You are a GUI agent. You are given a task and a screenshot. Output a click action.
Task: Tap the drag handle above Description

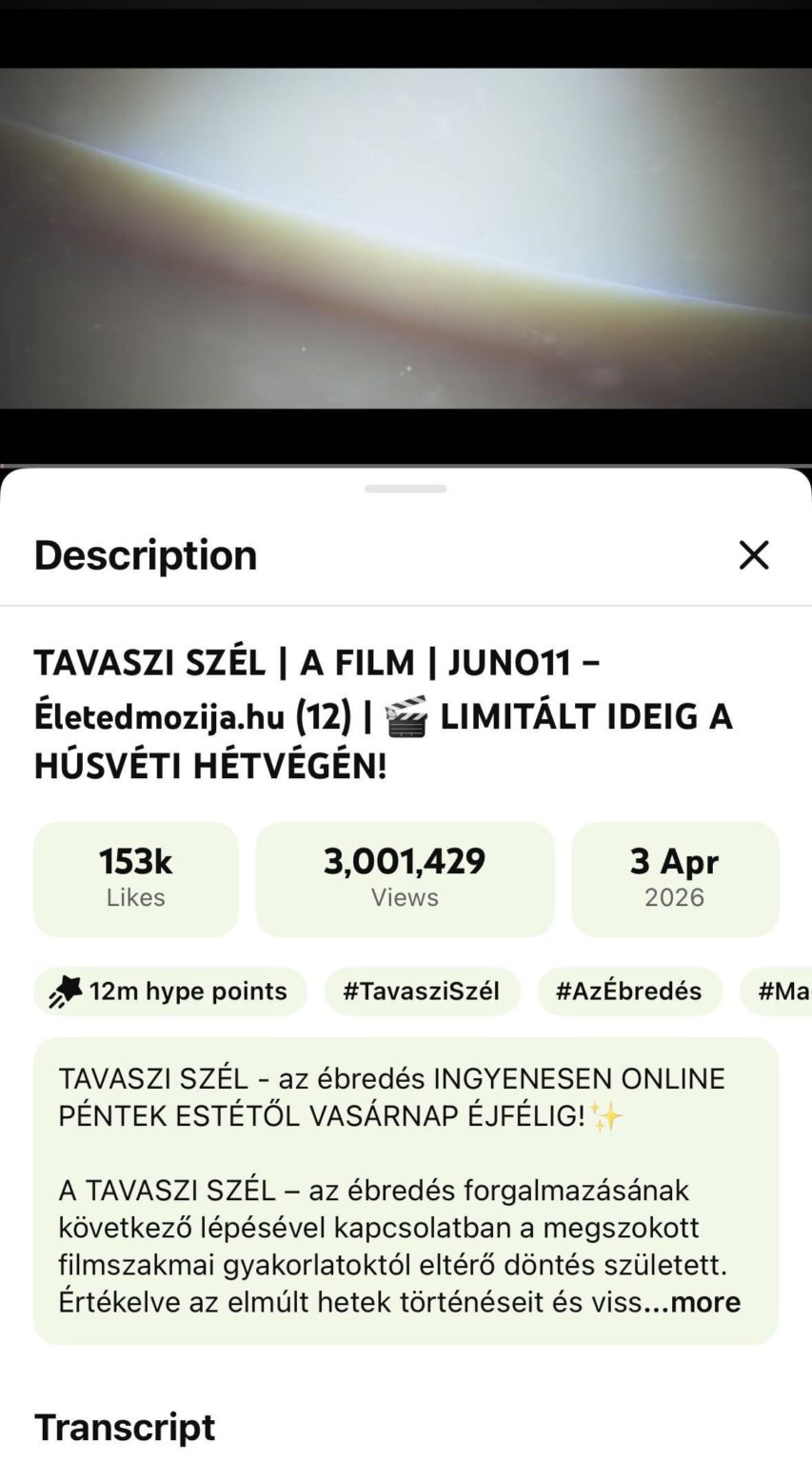tap(406, 488)
